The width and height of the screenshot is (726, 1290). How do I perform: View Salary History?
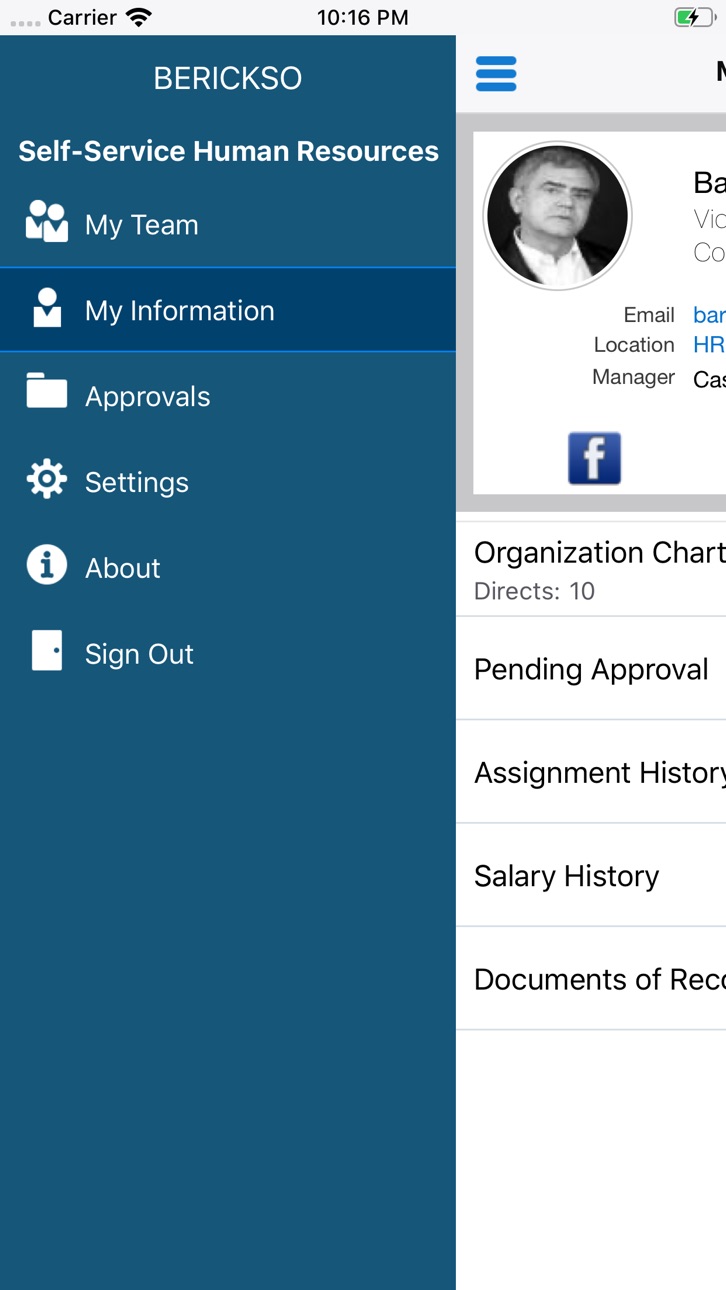click(x=591, y=876)
